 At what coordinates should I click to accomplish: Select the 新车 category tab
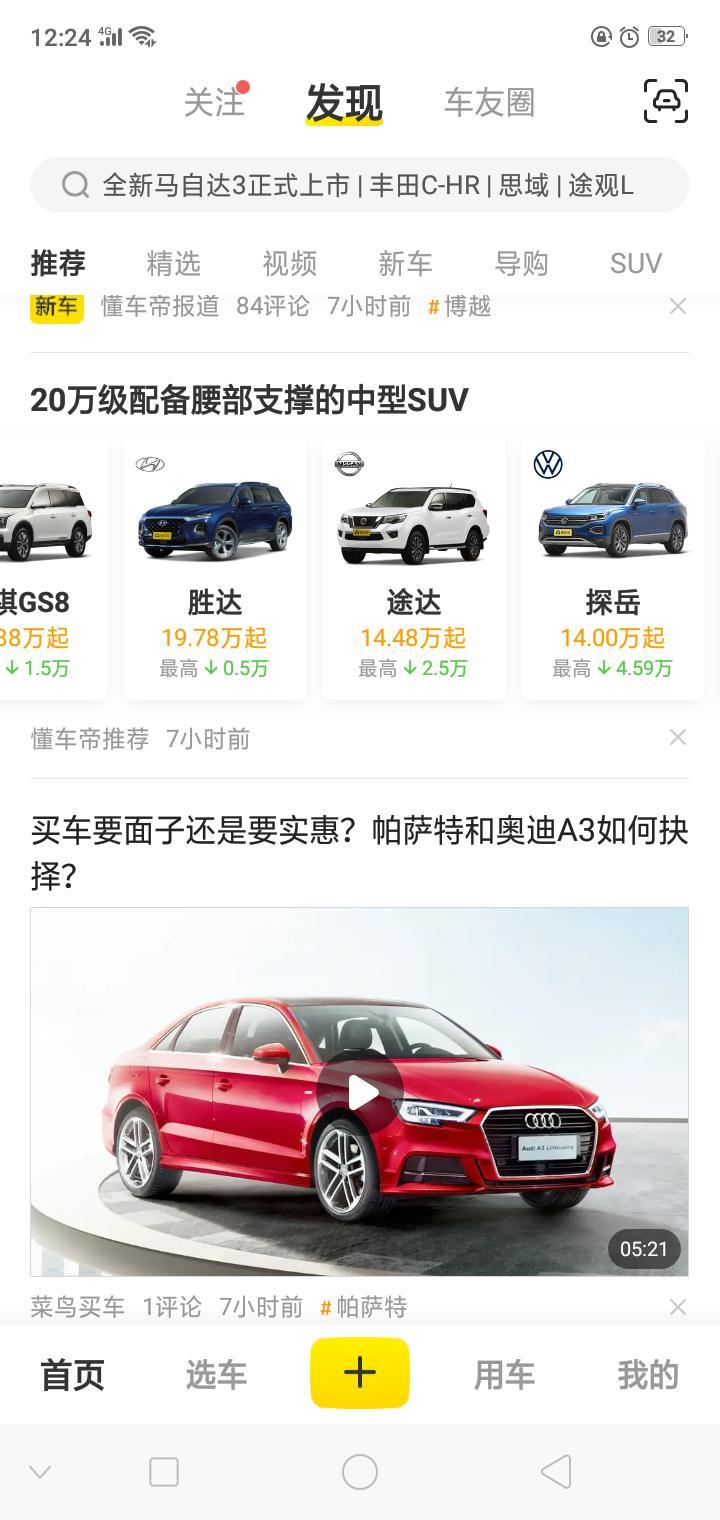[405, 263]
